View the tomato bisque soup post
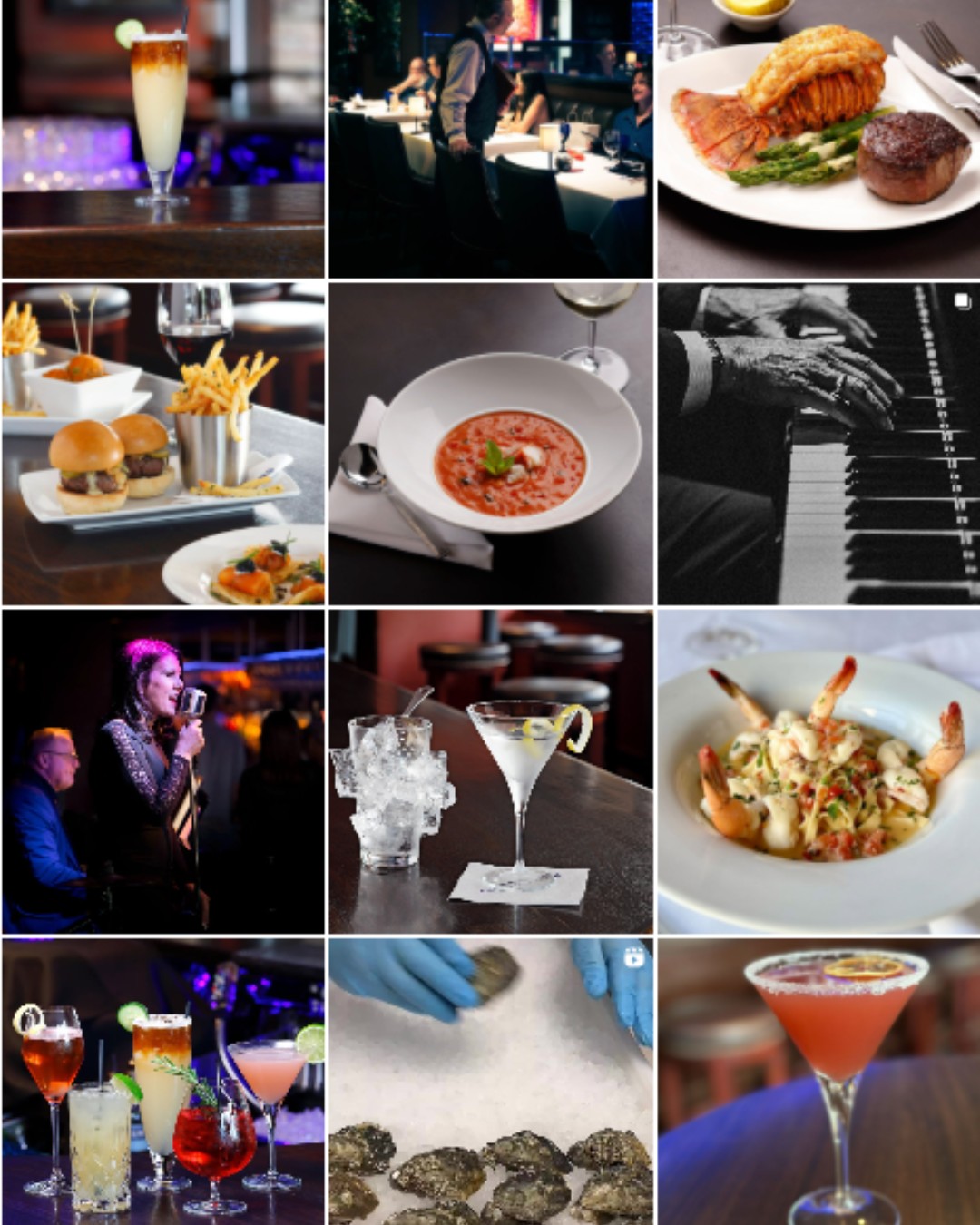 coord(490,443)
